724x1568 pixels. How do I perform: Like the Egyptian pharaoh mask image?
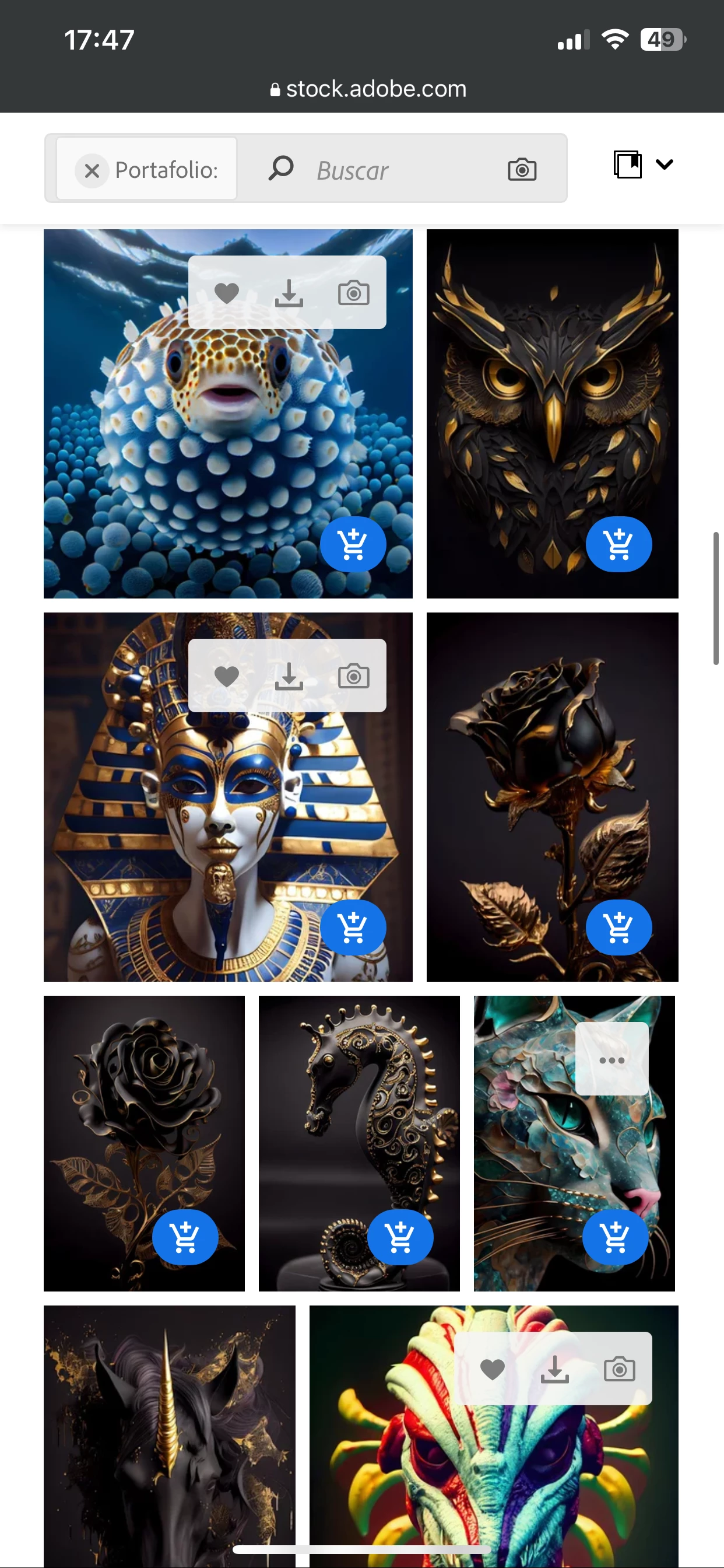(226, 676)
